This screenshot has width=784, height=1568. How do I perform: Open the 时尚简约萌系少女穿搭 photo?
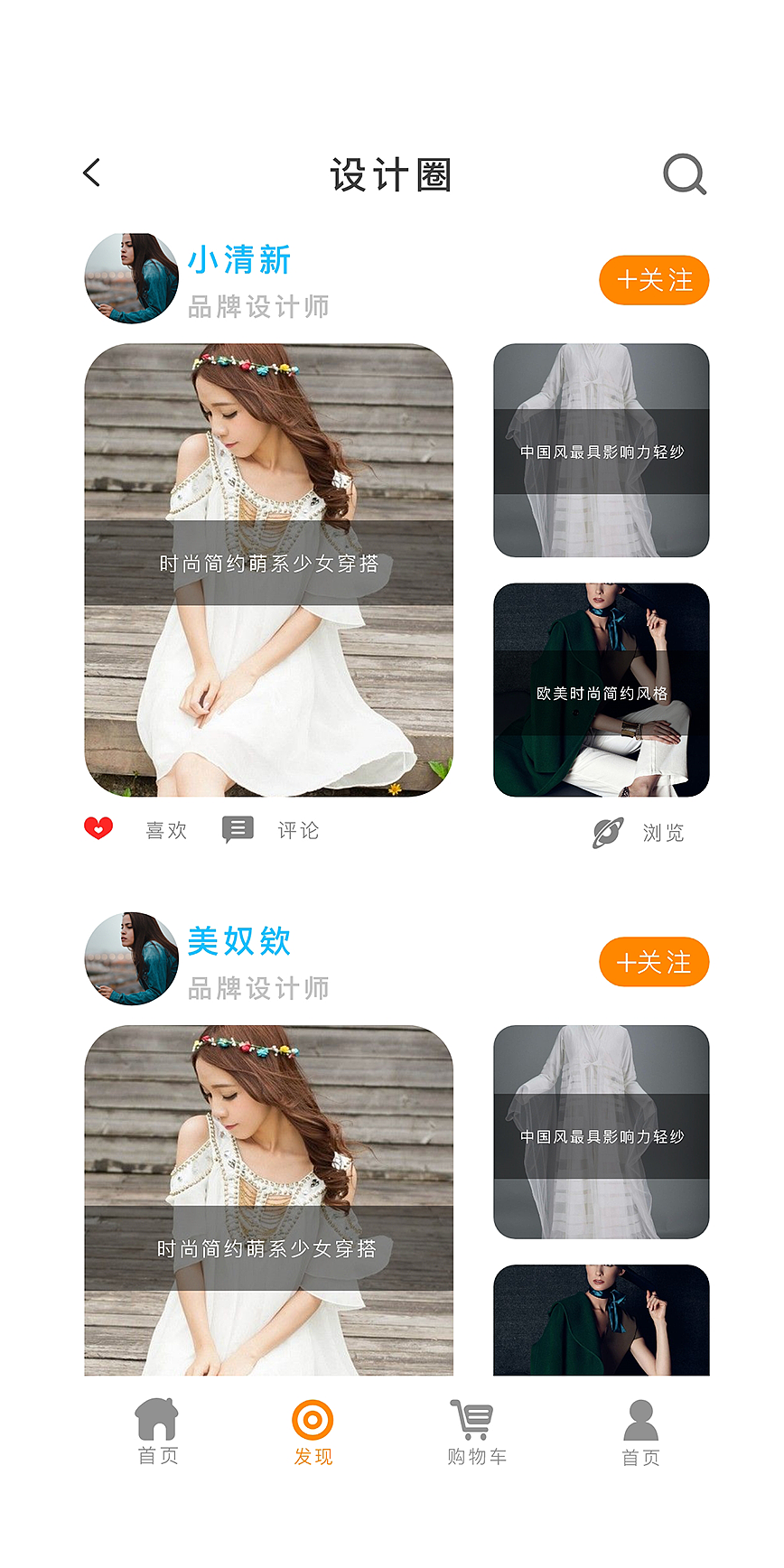[x=269, y=569]
